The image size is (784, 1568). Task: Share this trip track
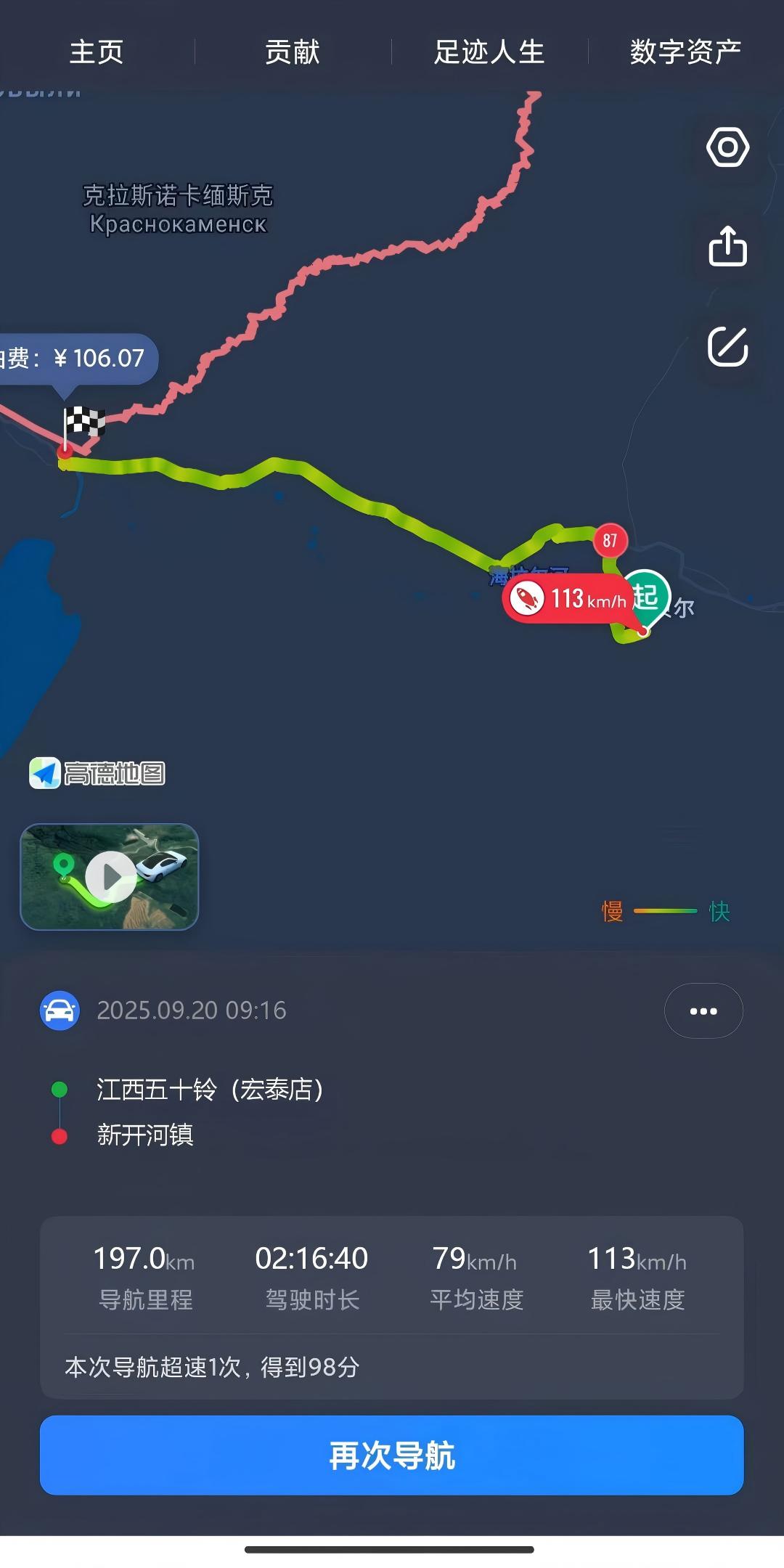pyautogui.click(x=727, y=247)
